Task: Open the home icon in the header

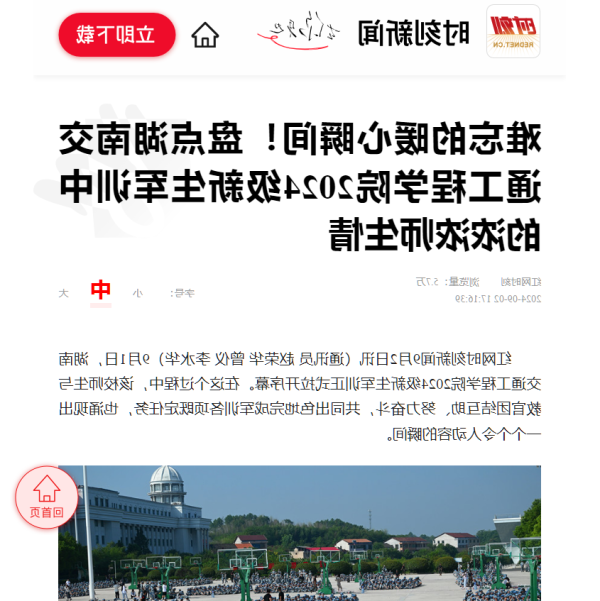Action: (205, 35)
